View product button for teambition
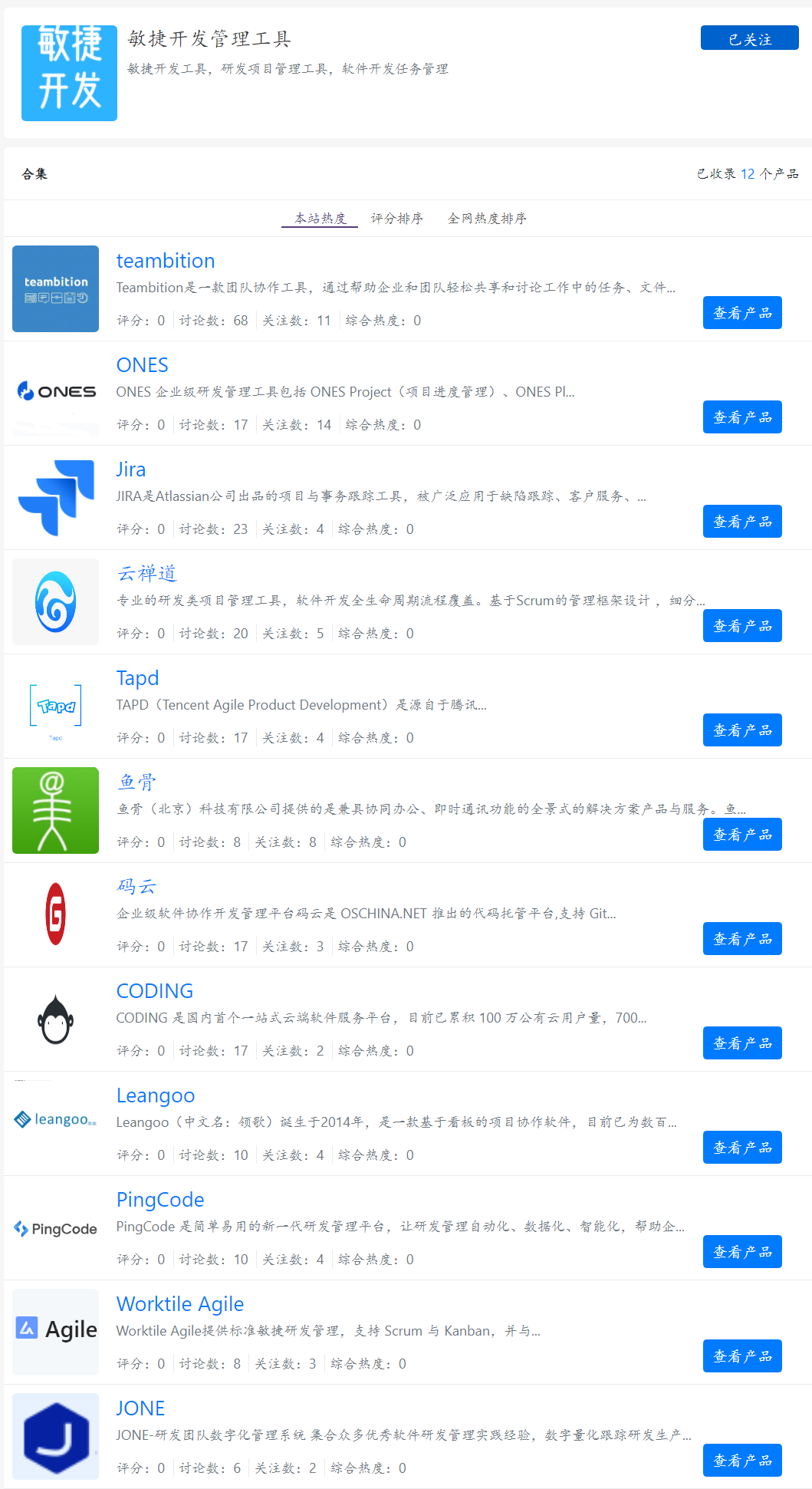Viewport: 812px width, 1489px height. click(x=741, y=313)
